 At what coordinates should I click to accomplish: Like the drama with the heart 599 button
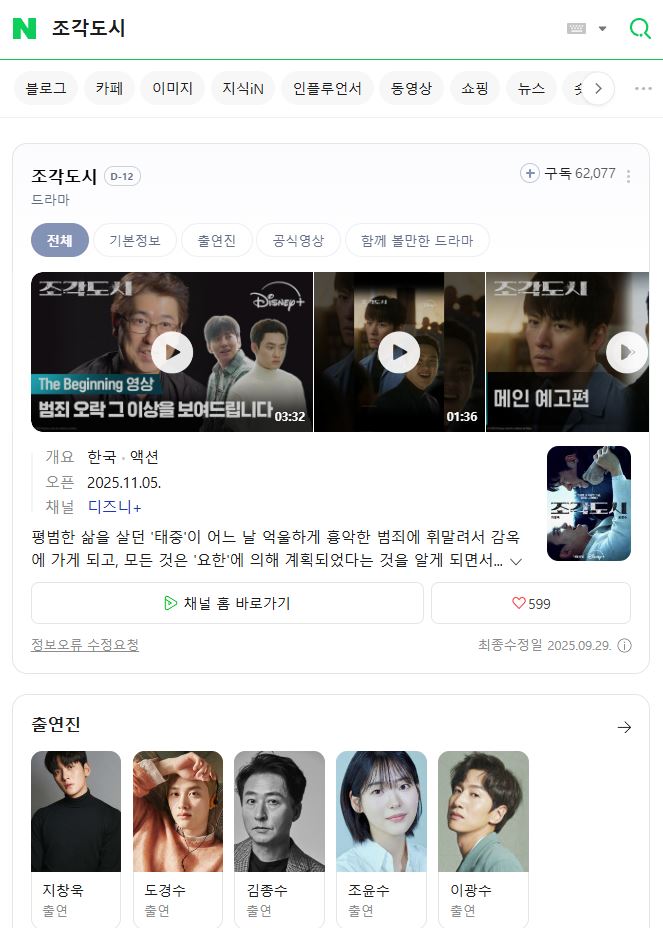[530, 603]
